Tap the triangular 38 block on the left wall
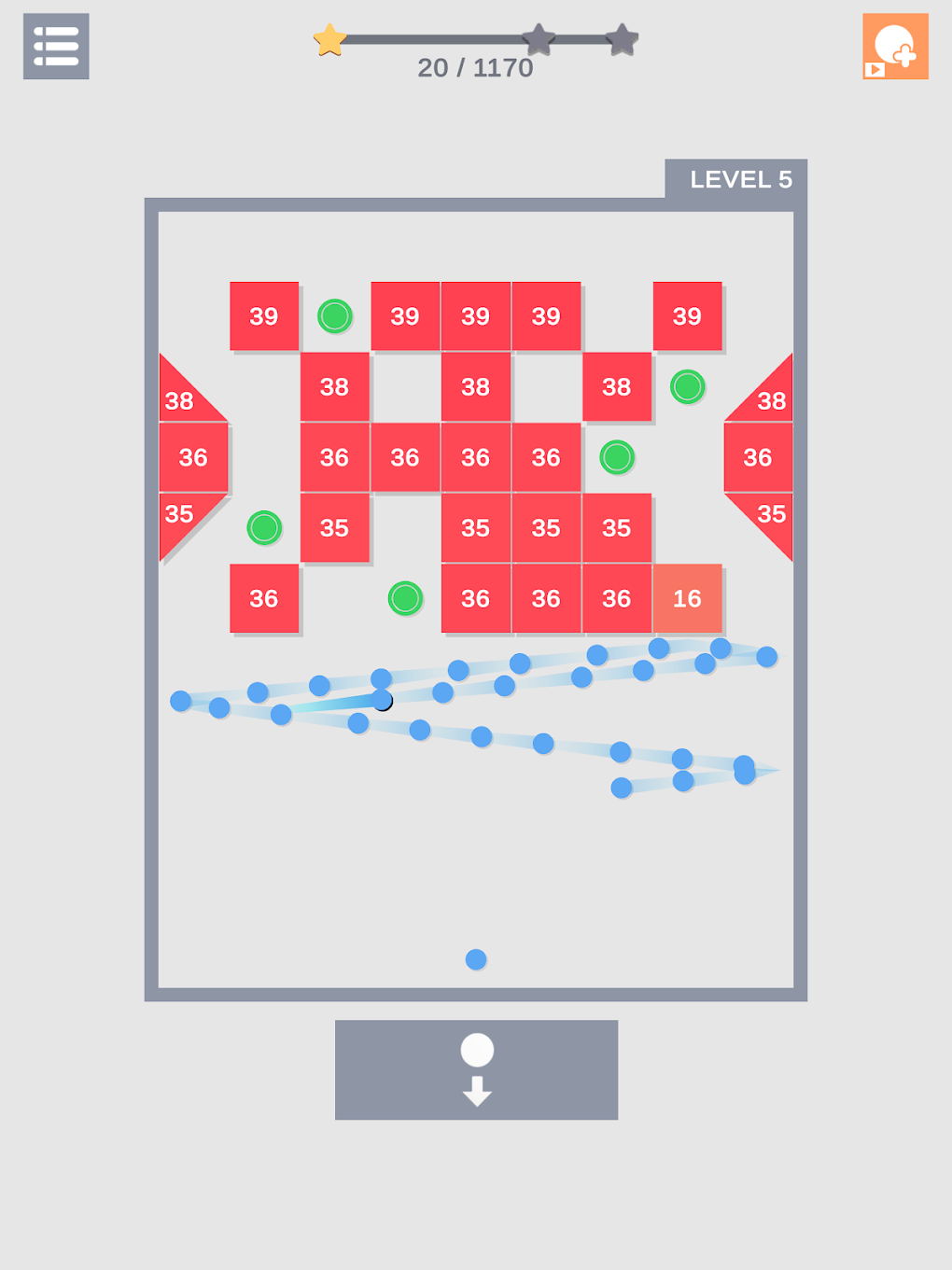The image size is (952, 1270). (x=179, y=400)
